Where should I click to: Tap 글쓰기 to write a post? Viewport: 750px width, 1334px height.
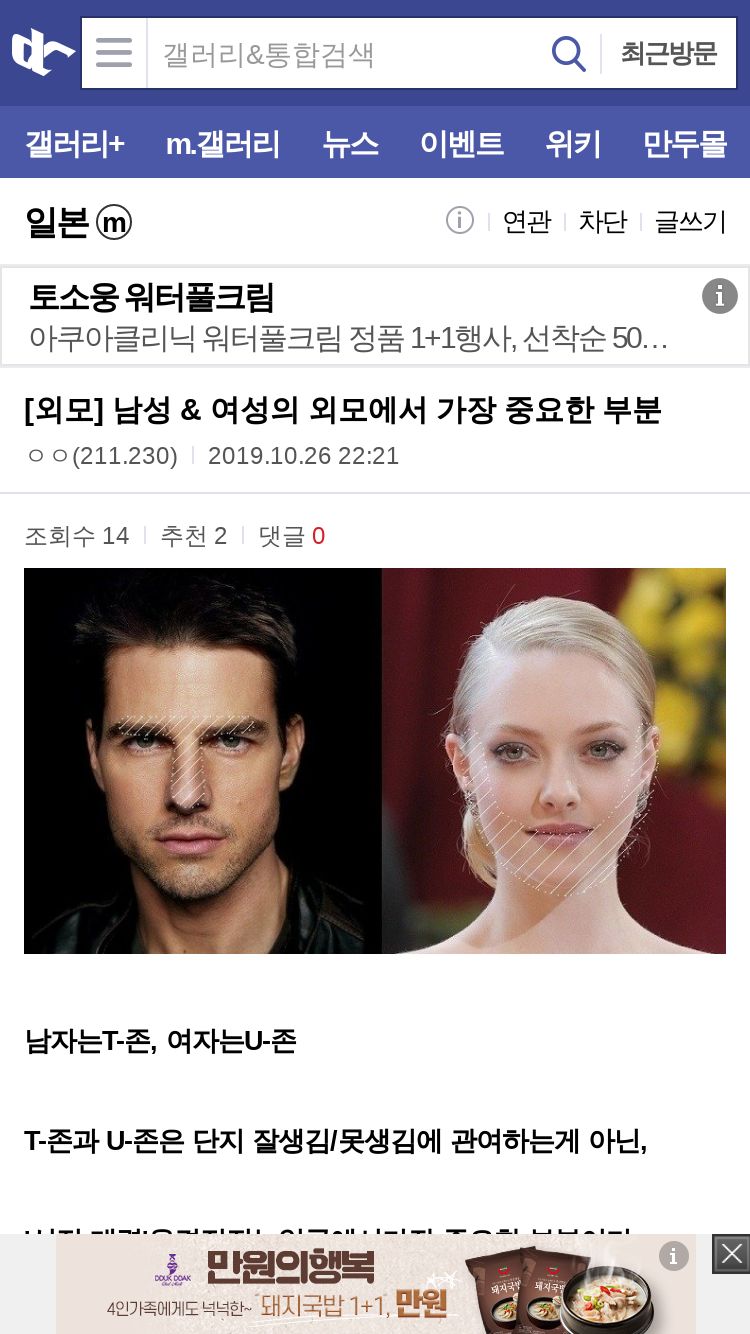coord(690,221)
